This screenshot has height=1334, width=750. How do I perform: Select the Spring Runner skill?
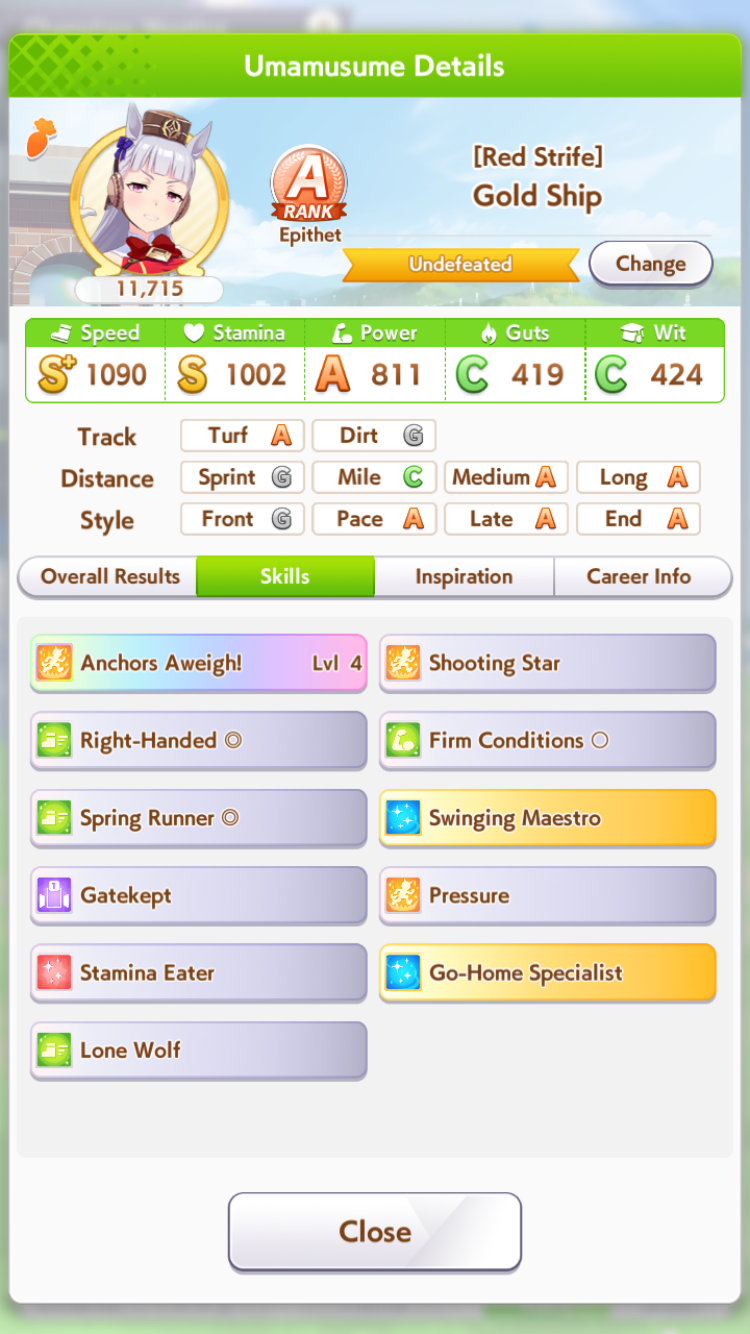pos(199,818)
